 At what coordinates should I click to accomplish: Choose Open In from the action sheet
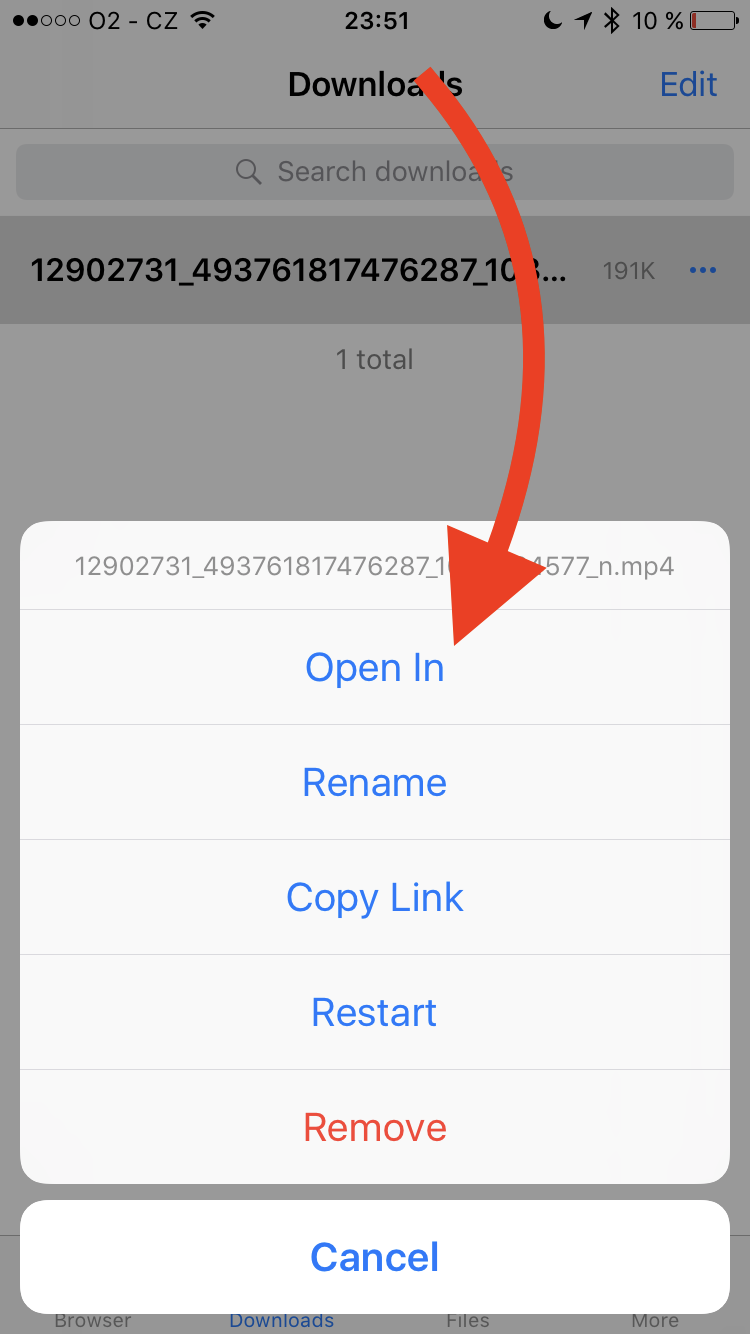coord(374,667)
